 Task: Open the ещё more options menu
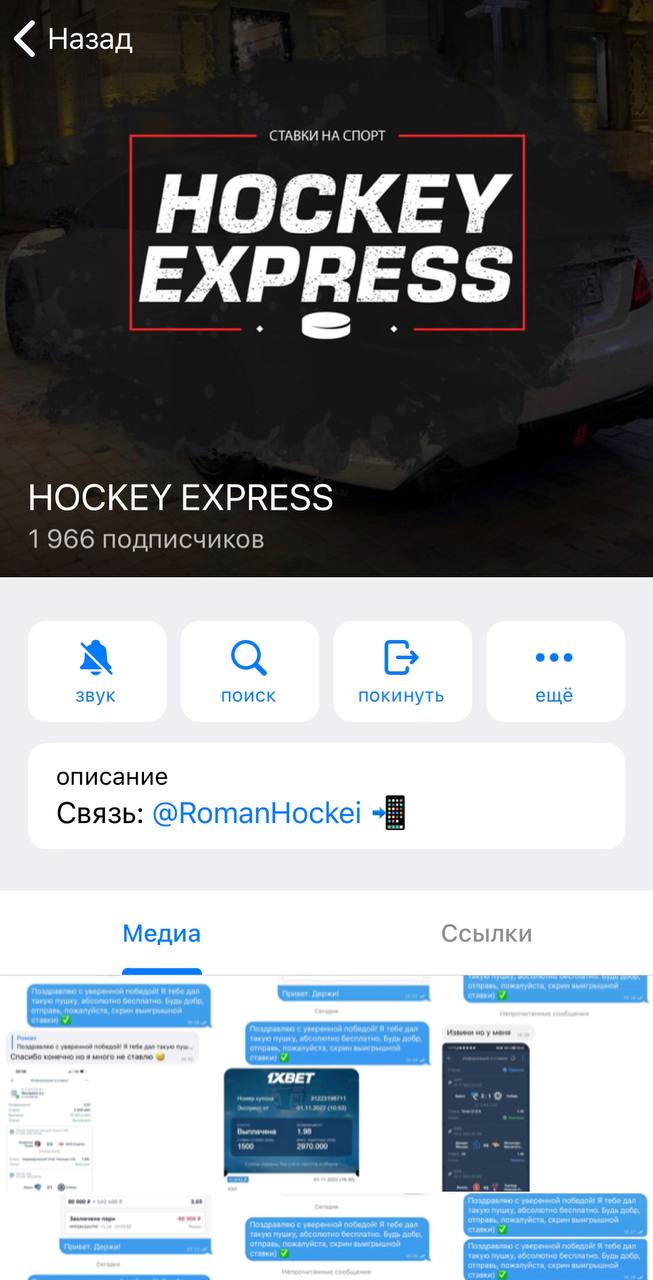click(555, 671)
